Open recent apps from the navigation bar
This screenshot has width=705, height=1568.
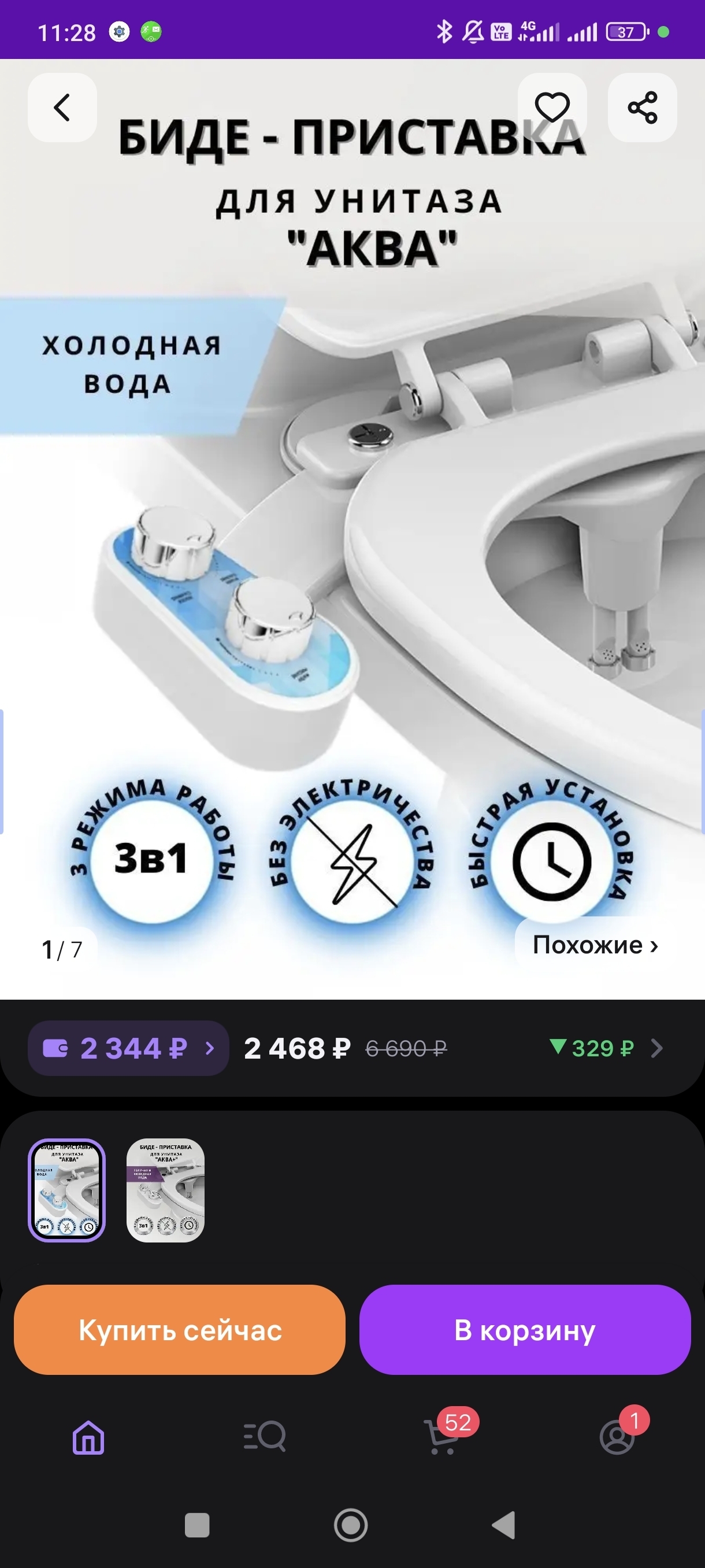[197, 1525]
